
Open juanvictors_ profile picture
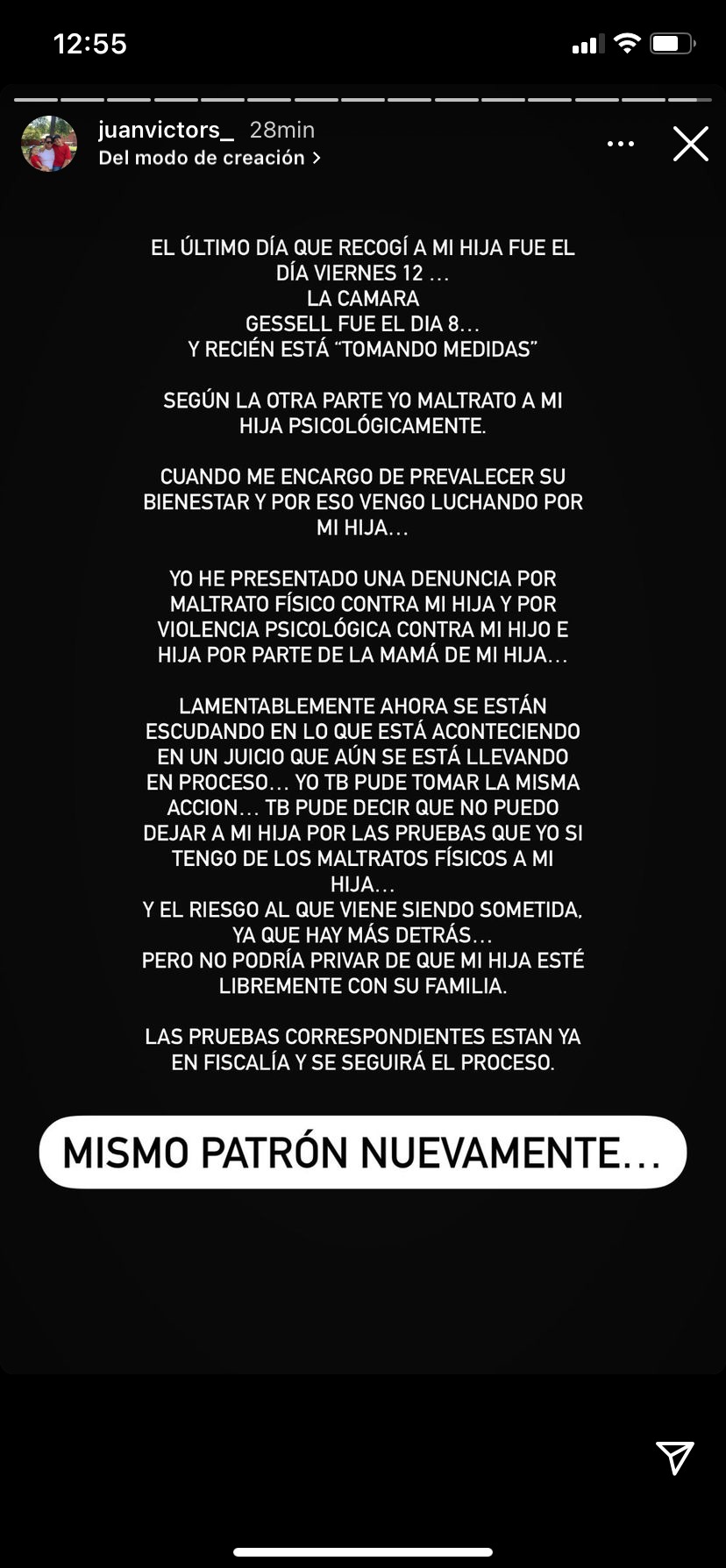(49, 144)
